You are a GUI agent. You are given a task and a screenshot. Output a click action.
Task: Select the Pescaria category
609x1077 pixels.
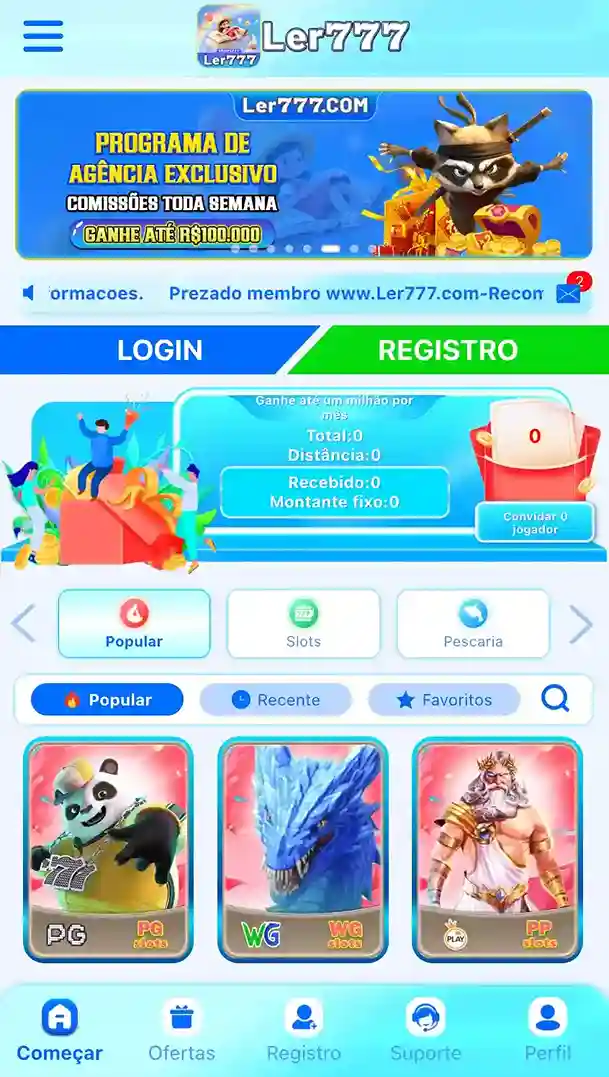click(x=473, y=624)
